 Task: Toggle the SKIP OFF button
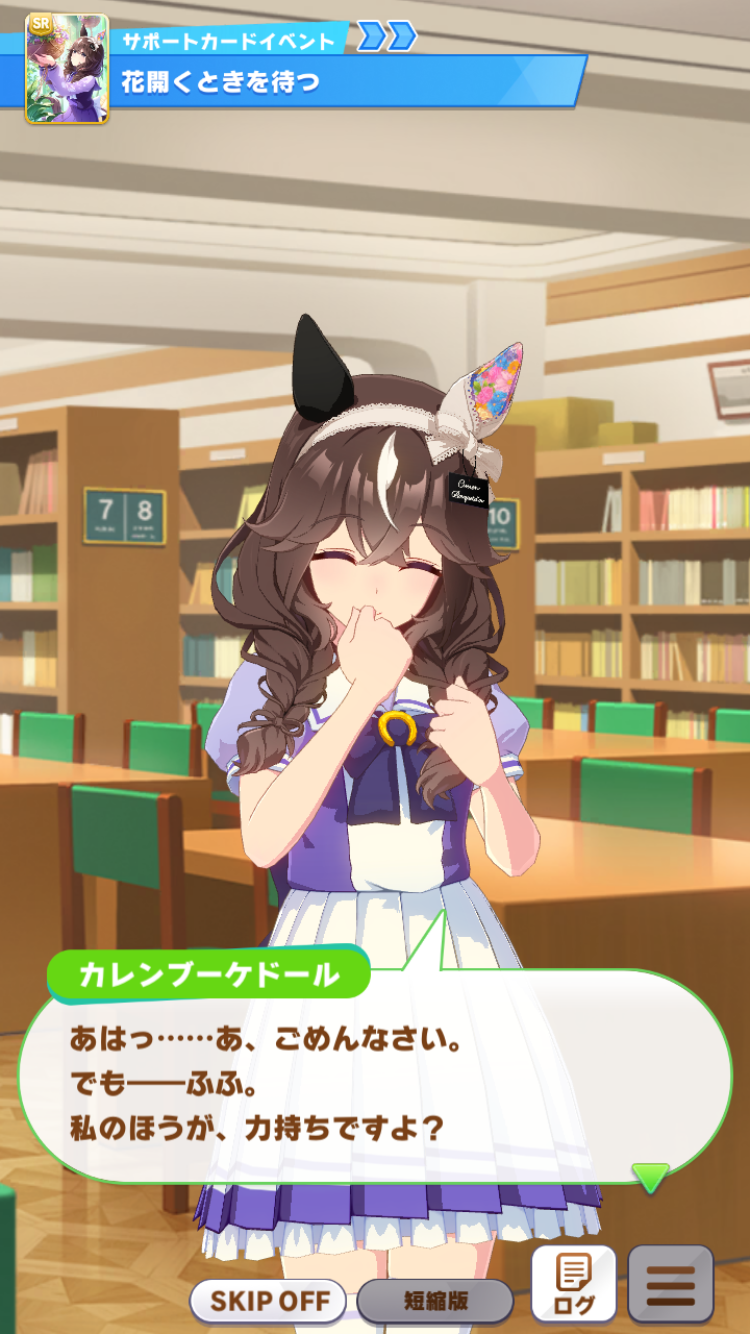coord(267,1301)
